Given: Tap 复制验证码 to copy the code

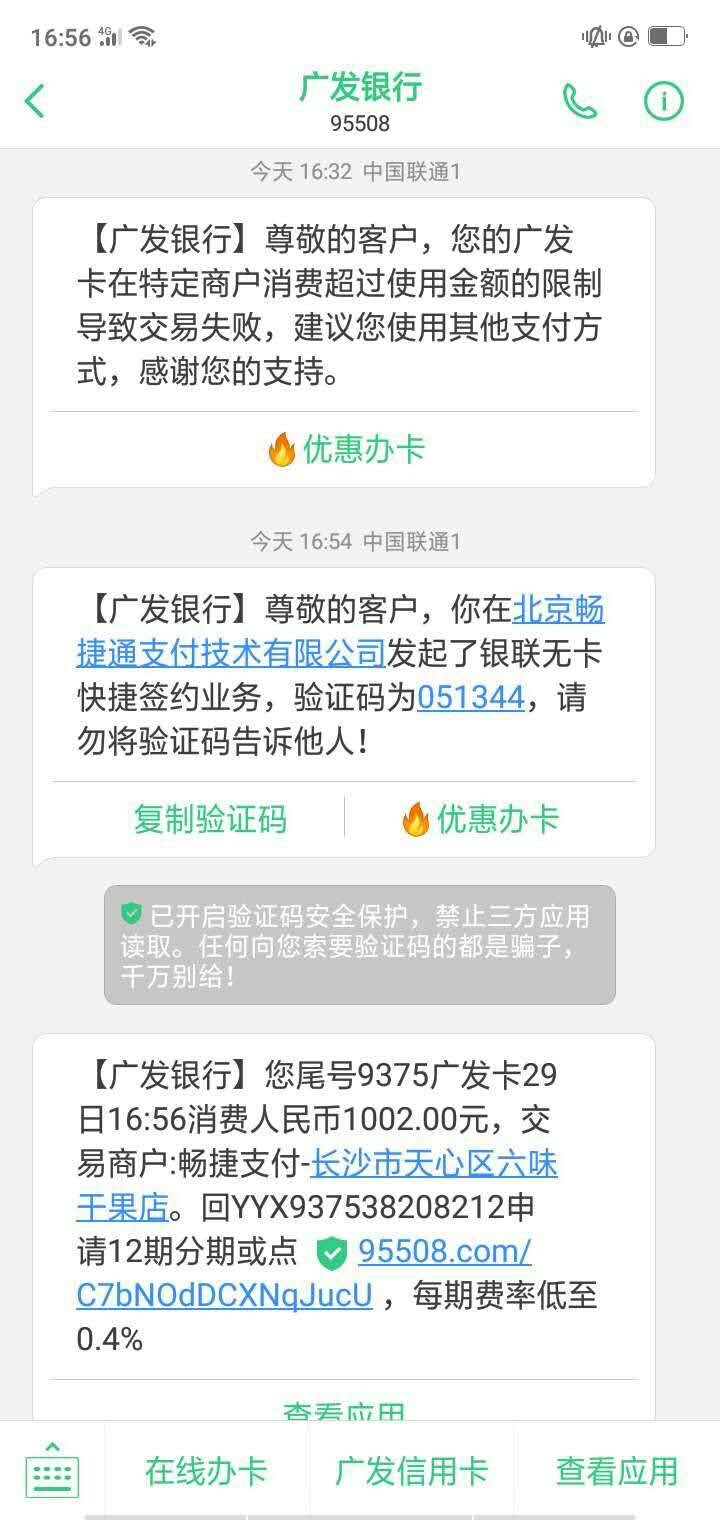Looking at the screenshot, I should [x=210, y=818].
